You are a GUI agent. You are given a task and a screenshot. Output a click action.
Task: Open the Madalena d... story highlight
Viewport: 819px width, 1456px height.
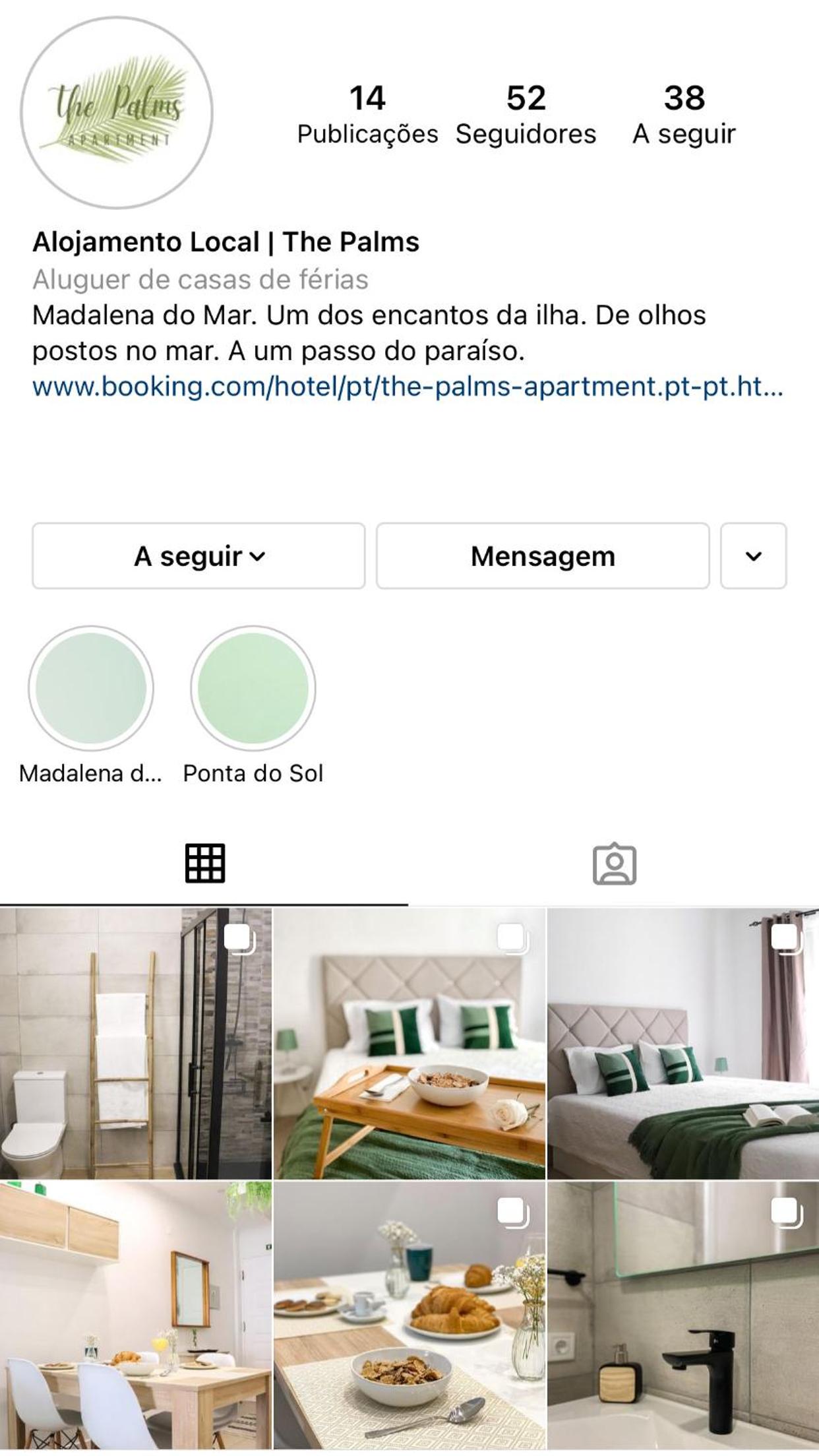[91, 705]
